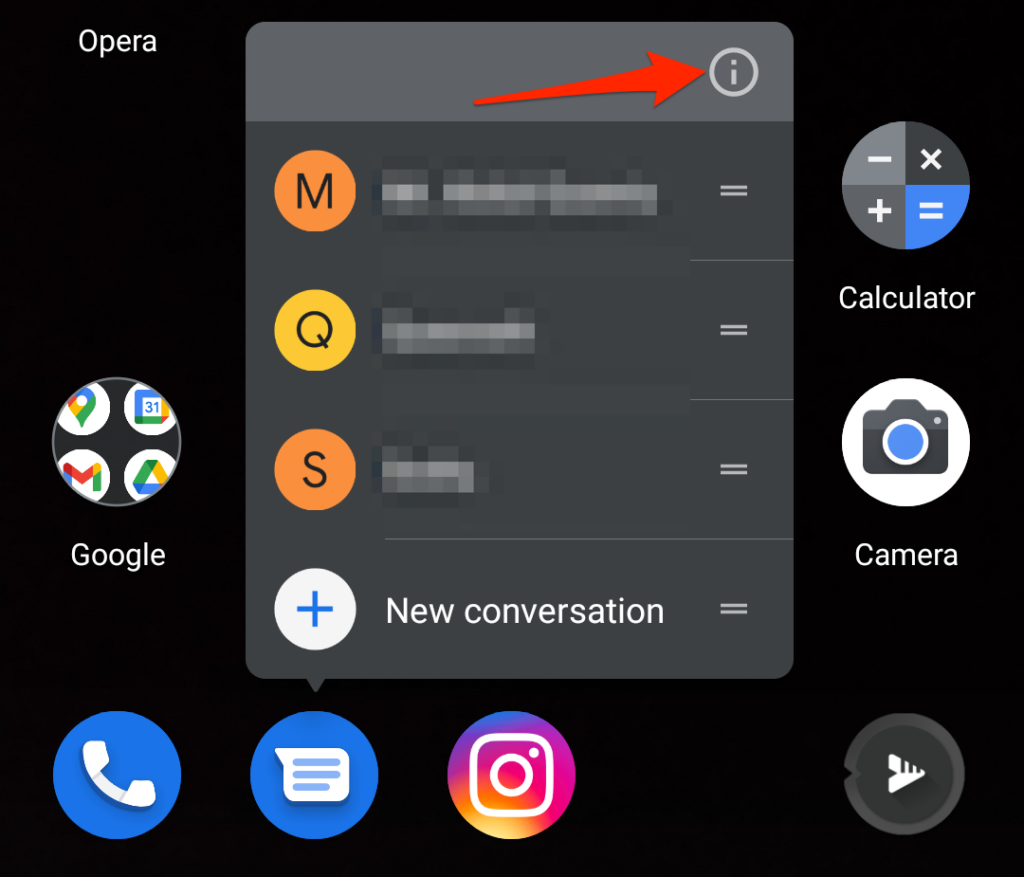Launch the Phone dialer app

coord(117,775)
